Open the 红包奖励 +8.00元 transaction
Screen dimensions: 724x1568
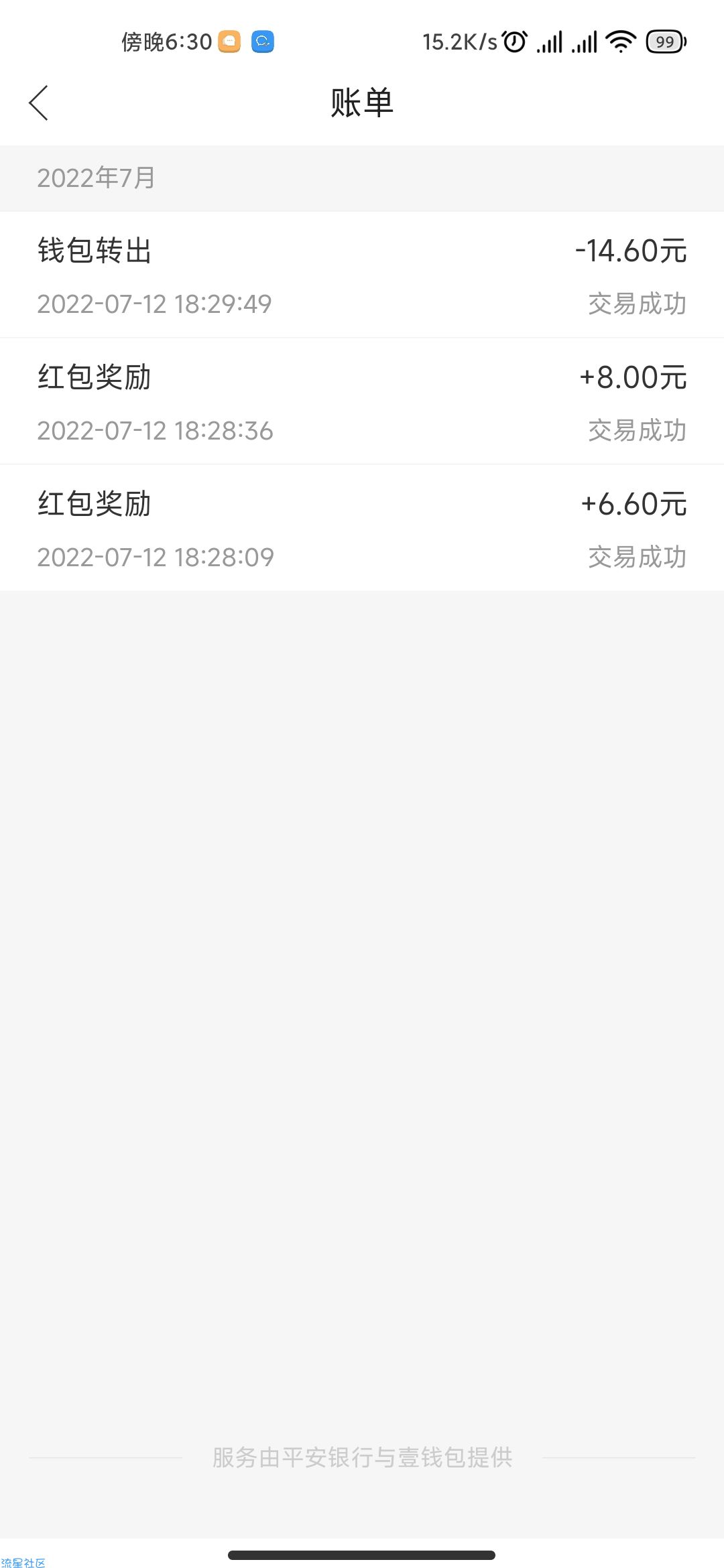pos(362,401)
